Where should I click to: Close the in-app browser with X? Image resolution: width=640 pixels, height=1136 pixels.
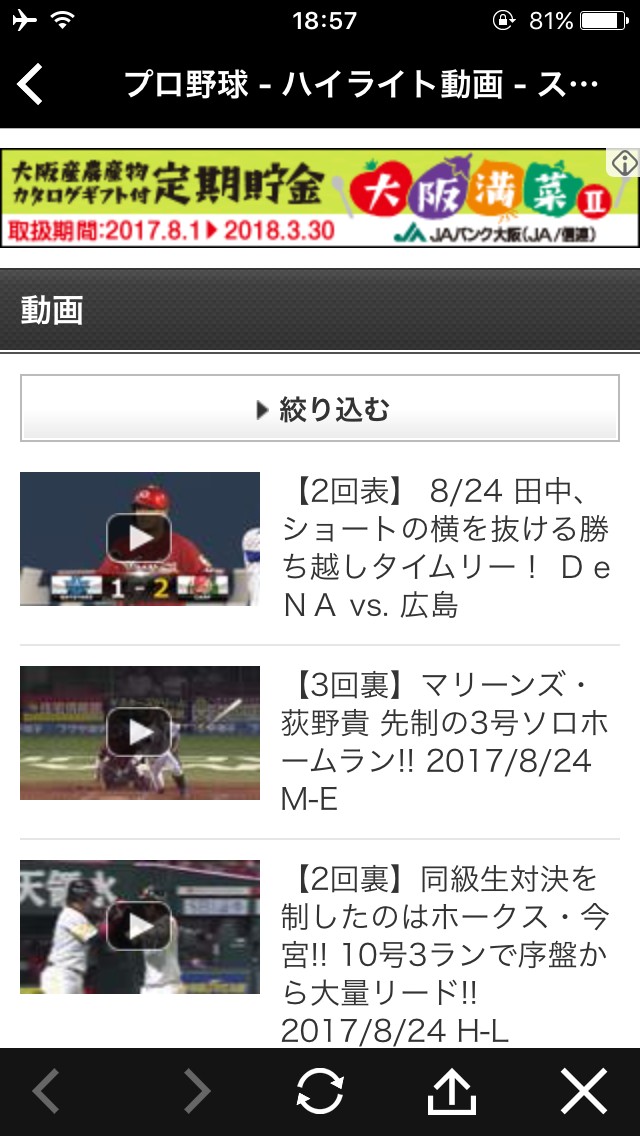[584, 1091]
